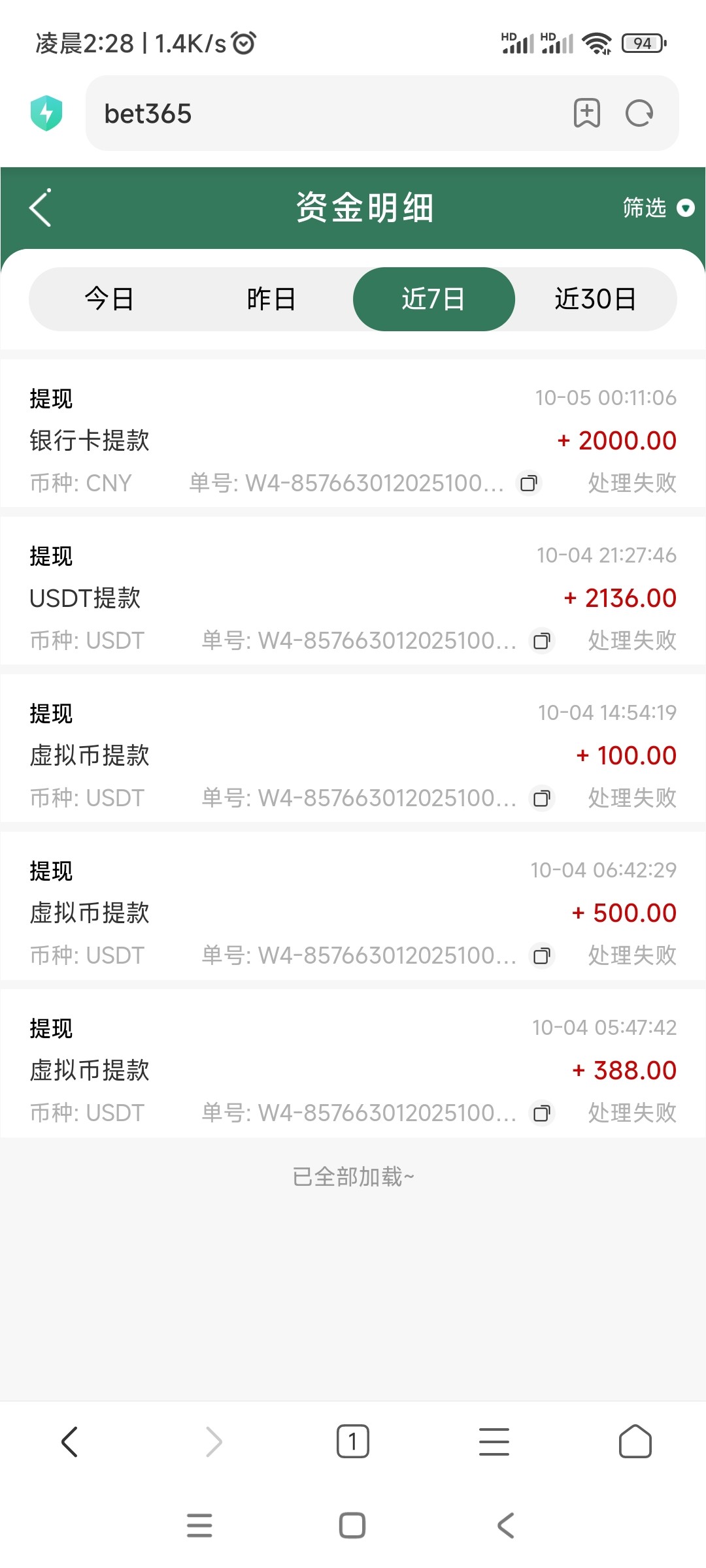Viewport: 706px width, 1568px height.
Task: Copy order number of the 388.00 withdrawal
Action: click(x=542, y=1113)
